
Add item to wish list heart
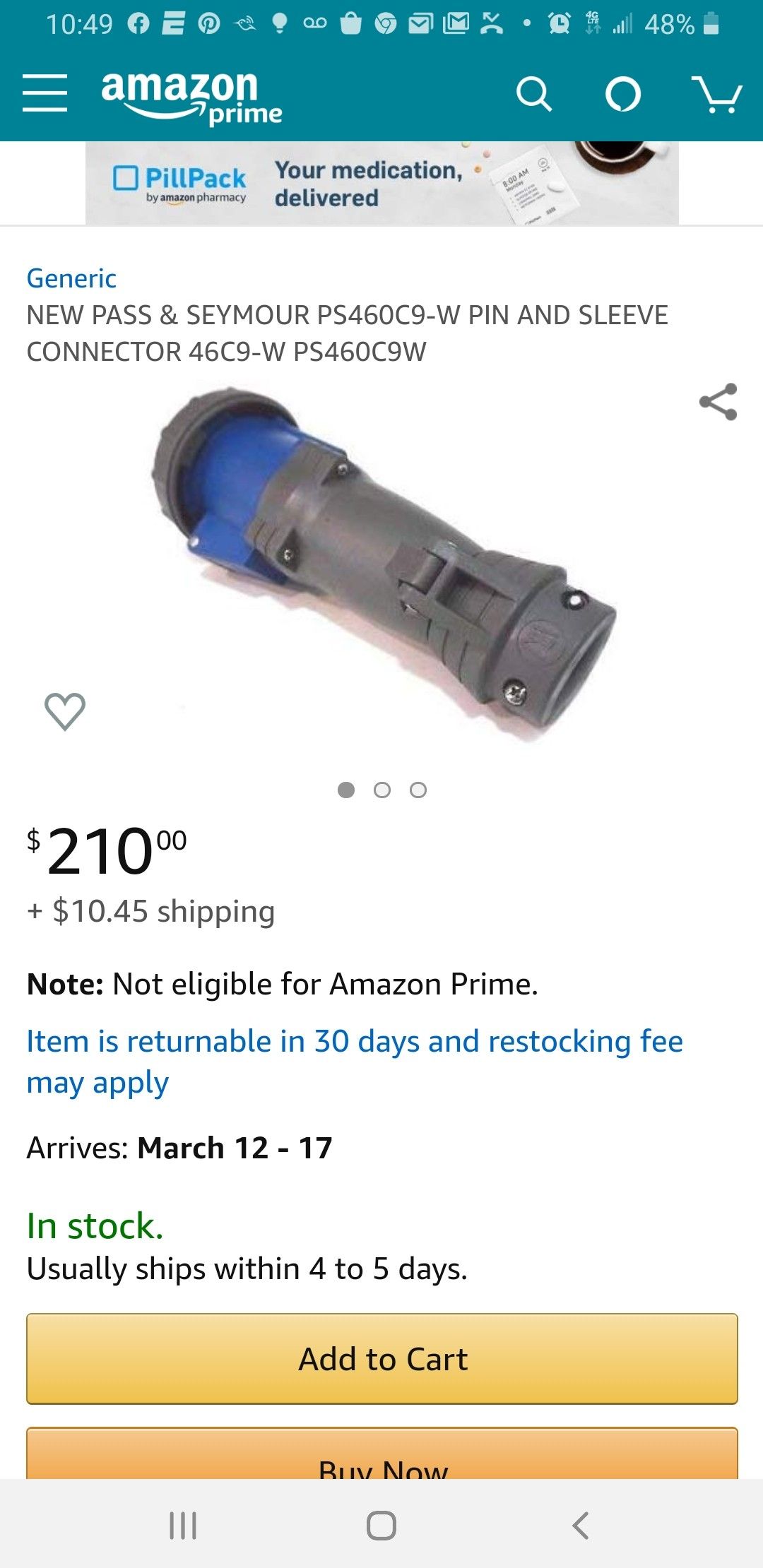click(65, 711)
